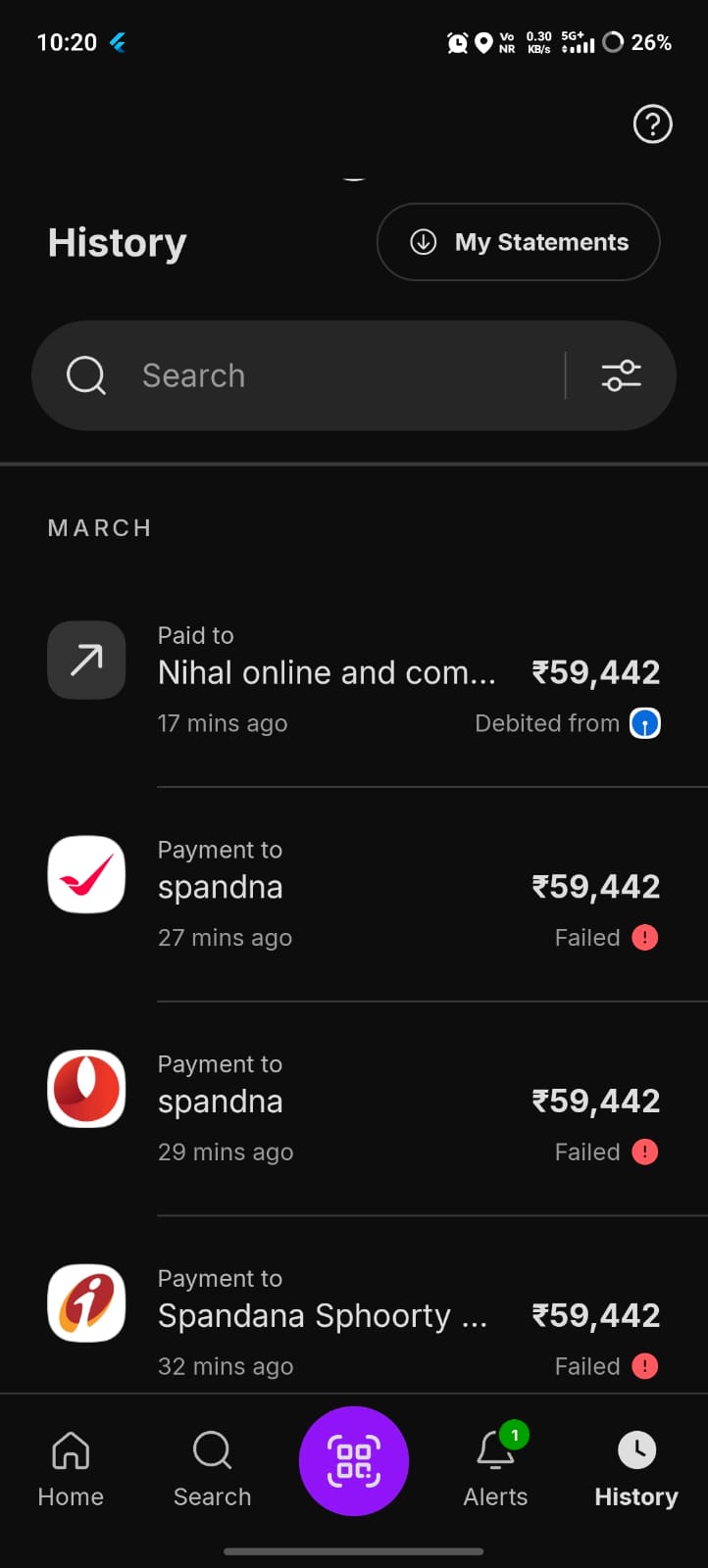The width and height of the screenshot is (708, 1568).
Task: Launch the QR code scanner
Action: tap(354, 1460)
